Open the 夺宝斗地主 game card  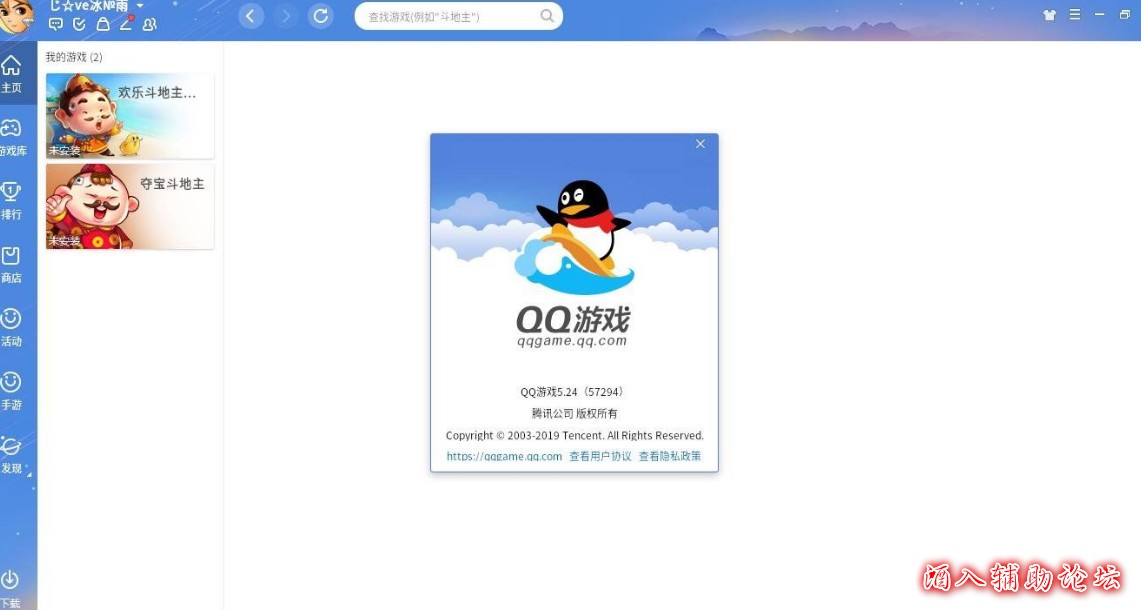tap(129, 206)
